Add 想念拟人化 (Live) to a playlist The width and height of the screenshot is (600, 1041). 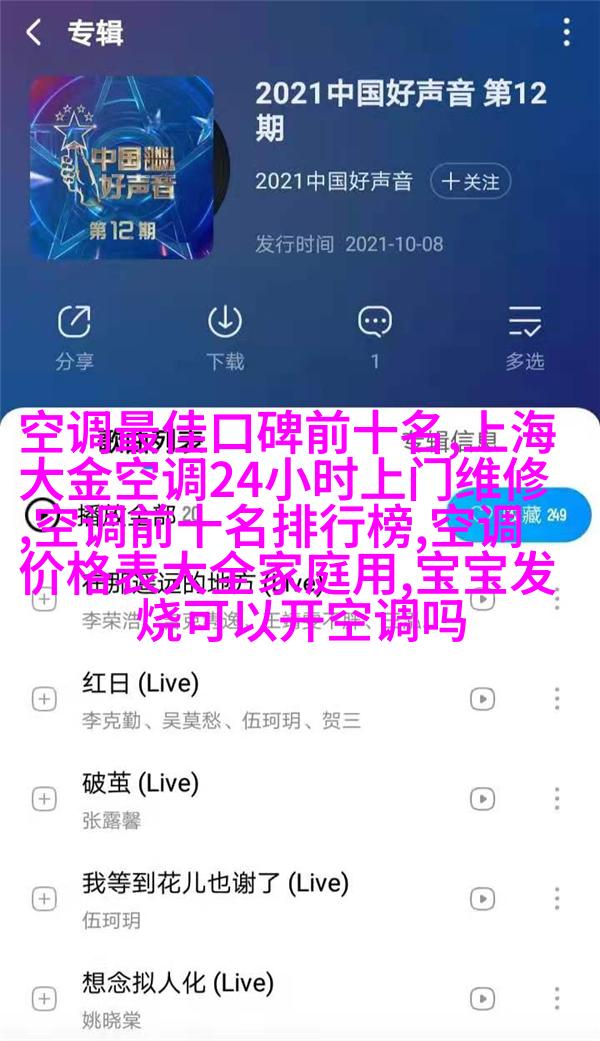tap(44, 998)
